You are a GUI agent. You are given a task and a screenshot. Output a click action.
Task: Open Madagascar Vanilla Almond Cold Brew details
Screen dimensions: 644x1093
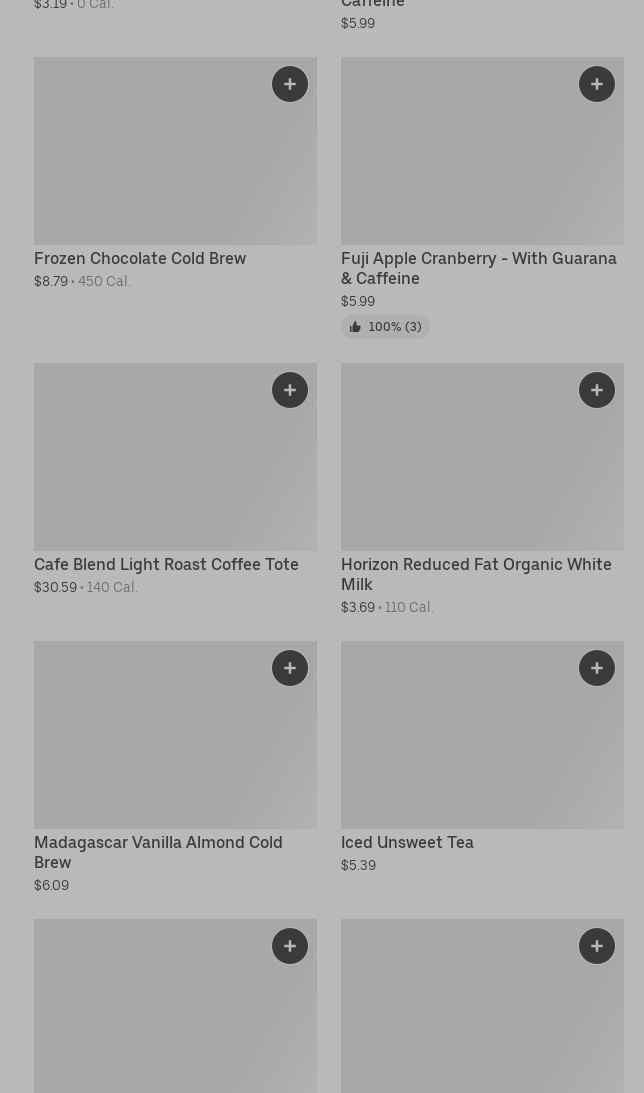[x=158, y=852]
